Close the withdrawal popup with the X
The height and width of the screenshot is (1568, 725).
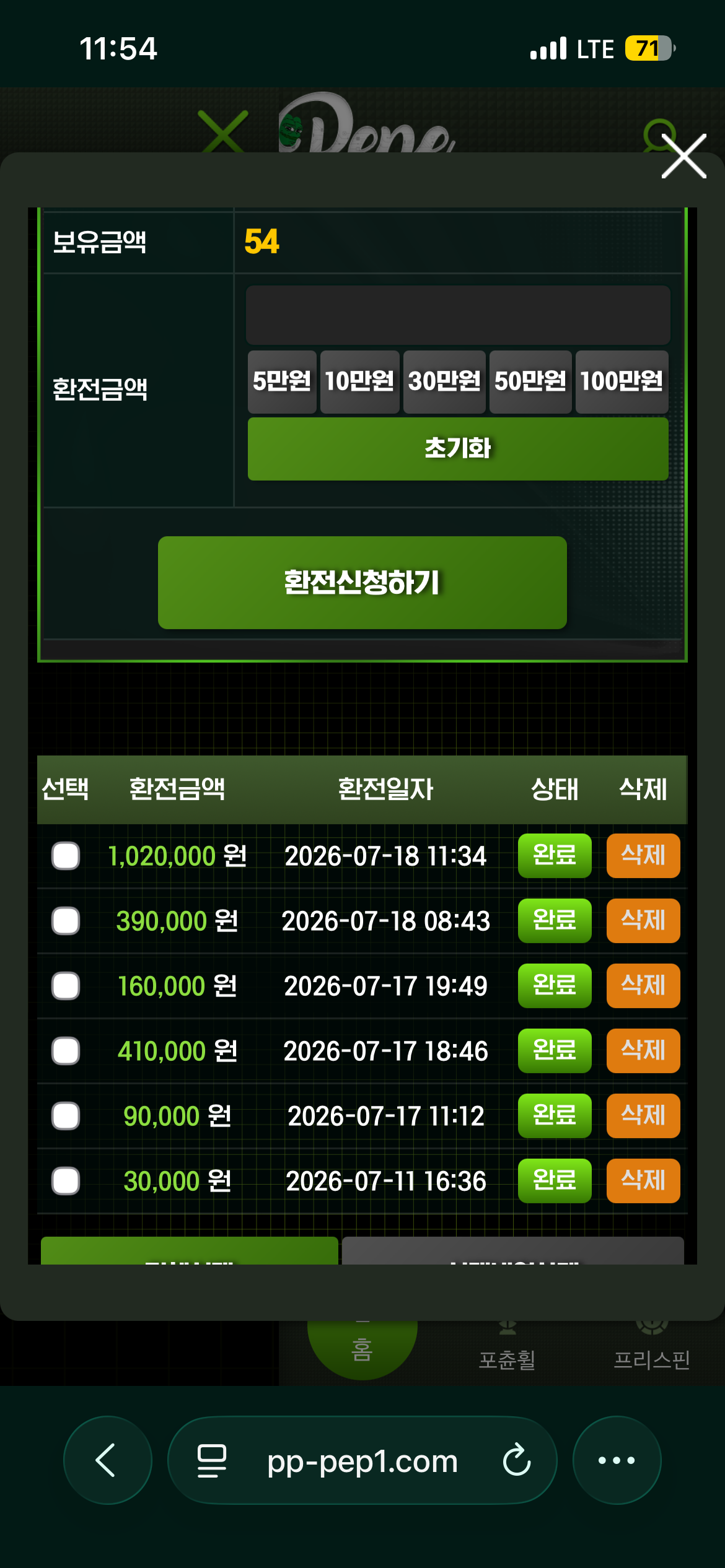[684, 156]
